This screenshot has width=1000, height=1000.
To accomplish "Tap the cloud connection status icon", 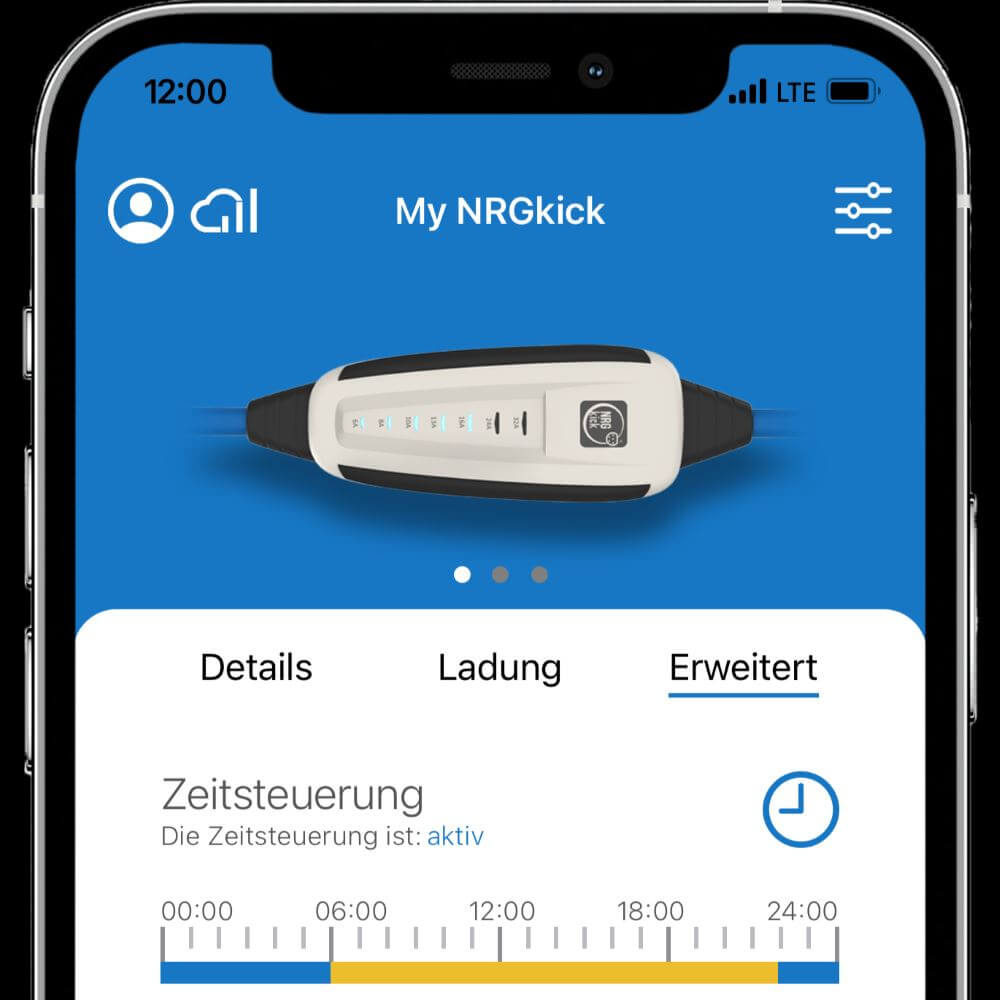I will 225,211.
